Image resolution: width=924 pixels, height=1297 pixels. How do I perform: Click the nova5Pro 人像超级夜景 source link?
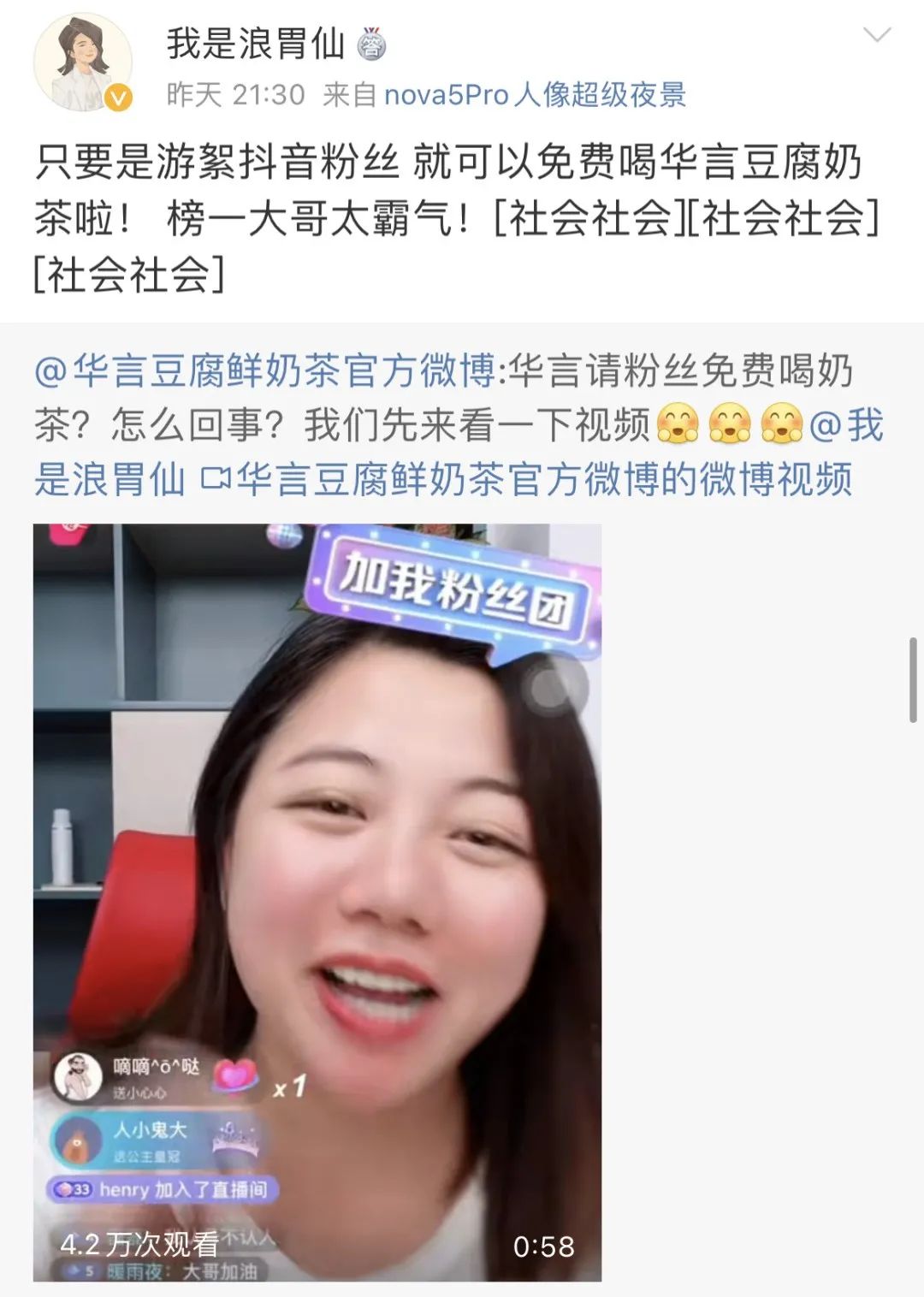[535, 97]
